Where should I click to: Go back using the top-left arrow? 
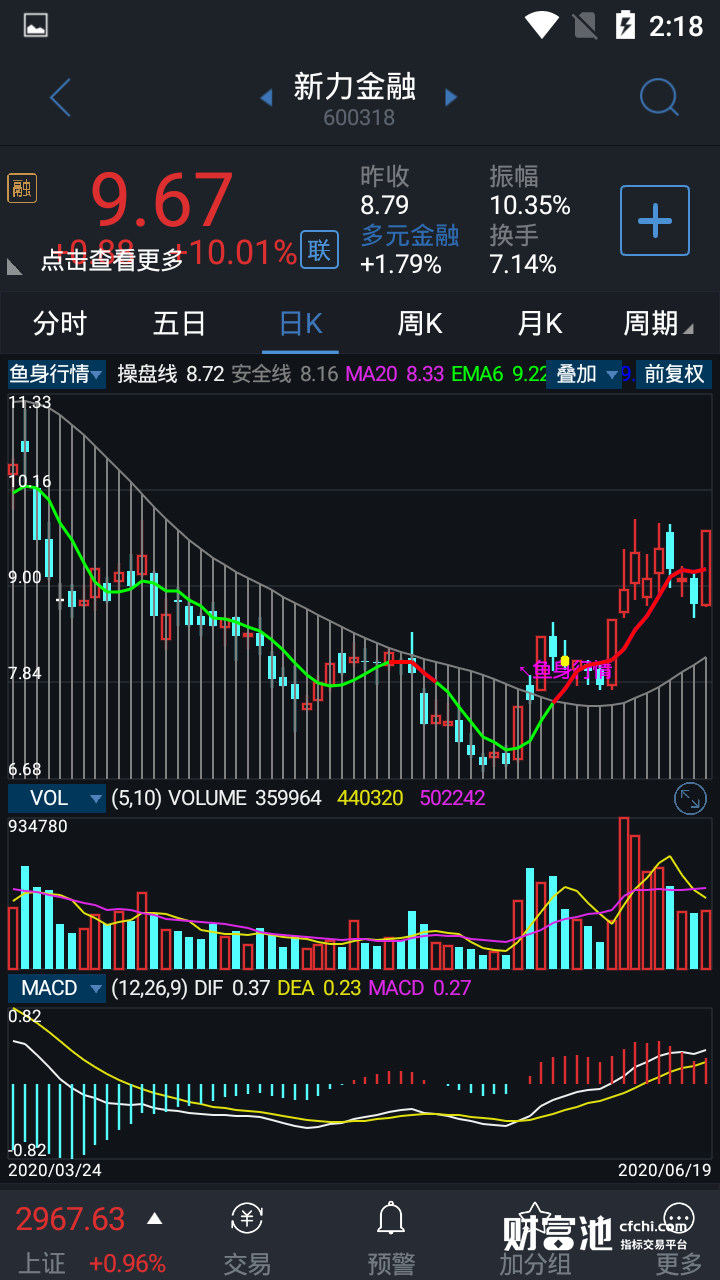60,98
